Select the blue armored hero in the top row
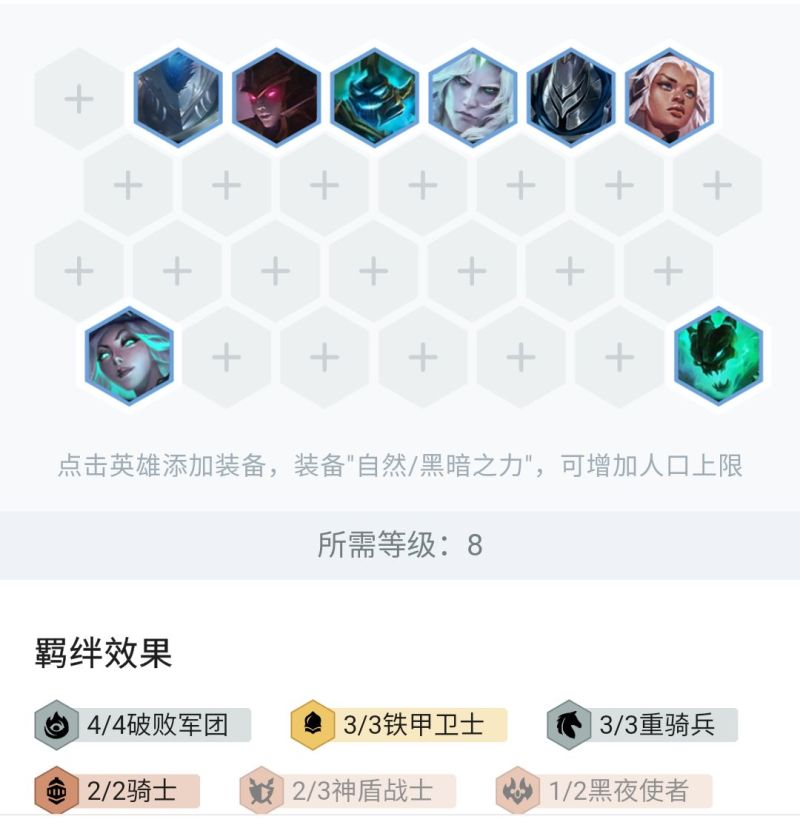Screen dimensions: 800x825 (178, 98)
